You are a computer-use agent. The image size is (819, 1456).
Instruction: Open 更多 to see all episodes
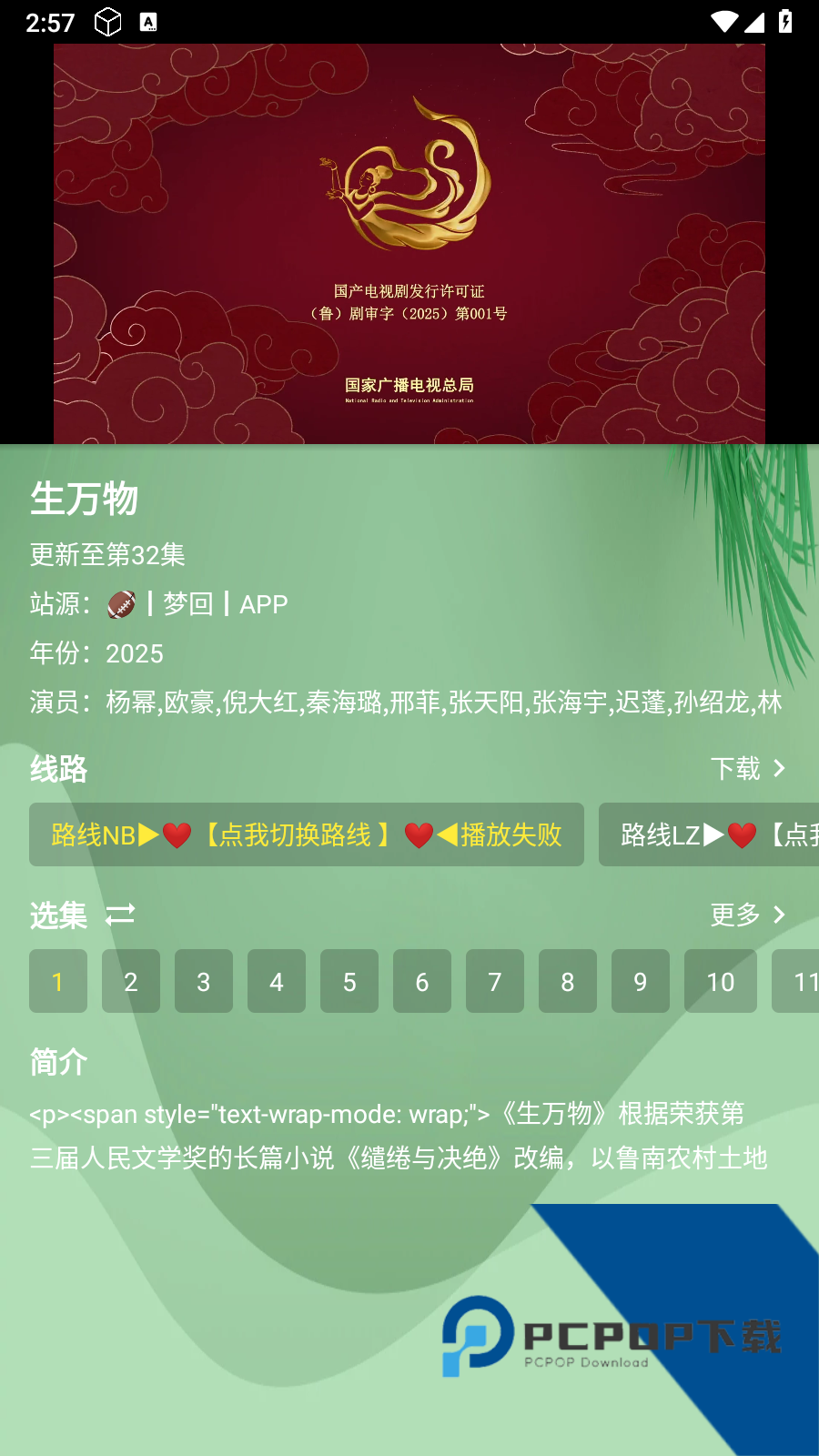(x=747, y=915)
